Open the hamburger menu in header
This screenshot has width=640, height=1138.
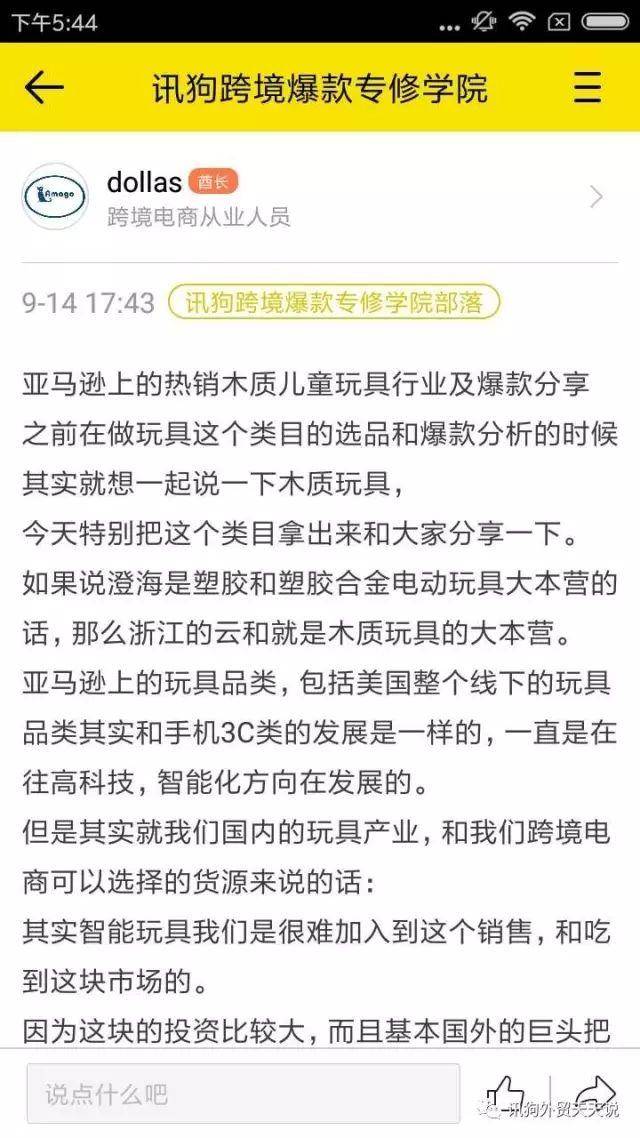click(588, 88)
